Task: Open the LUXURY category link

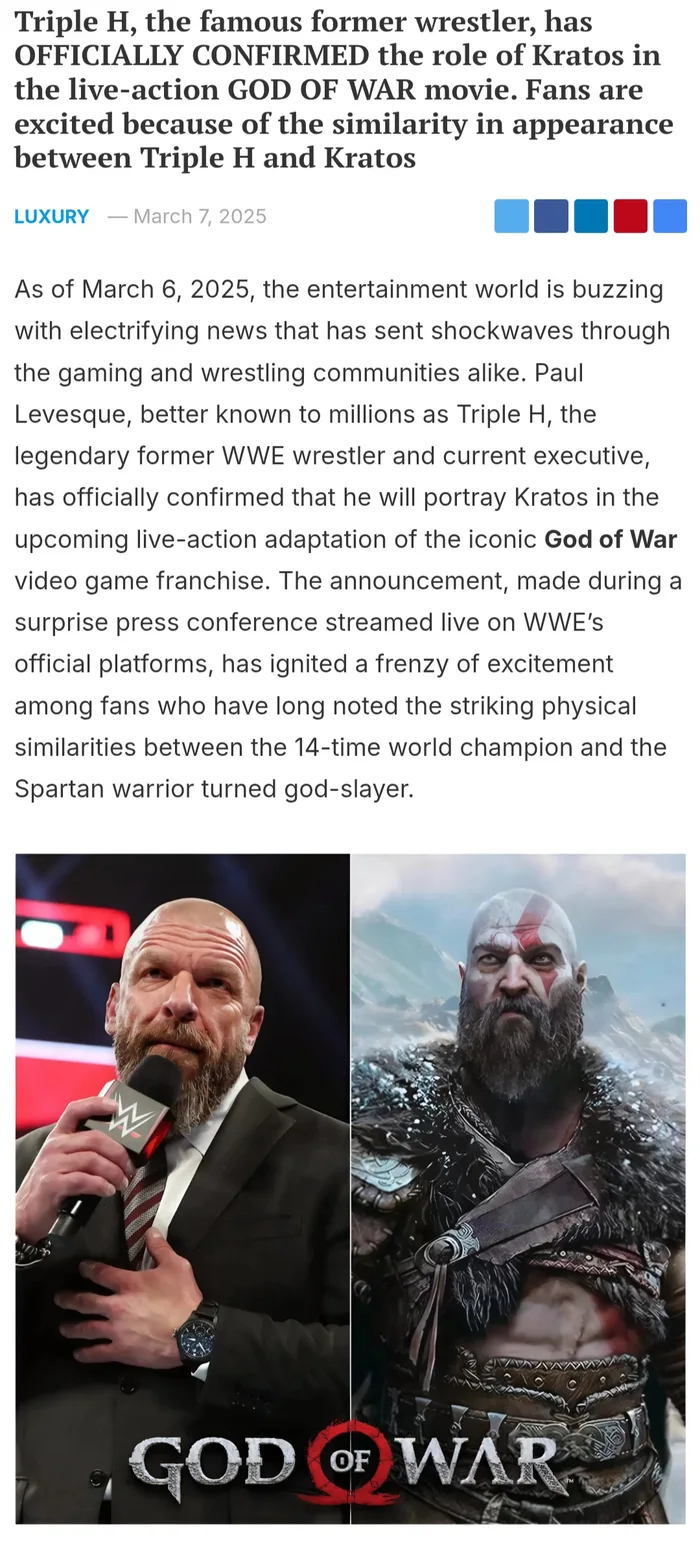Action: click(x=52, y=217)
